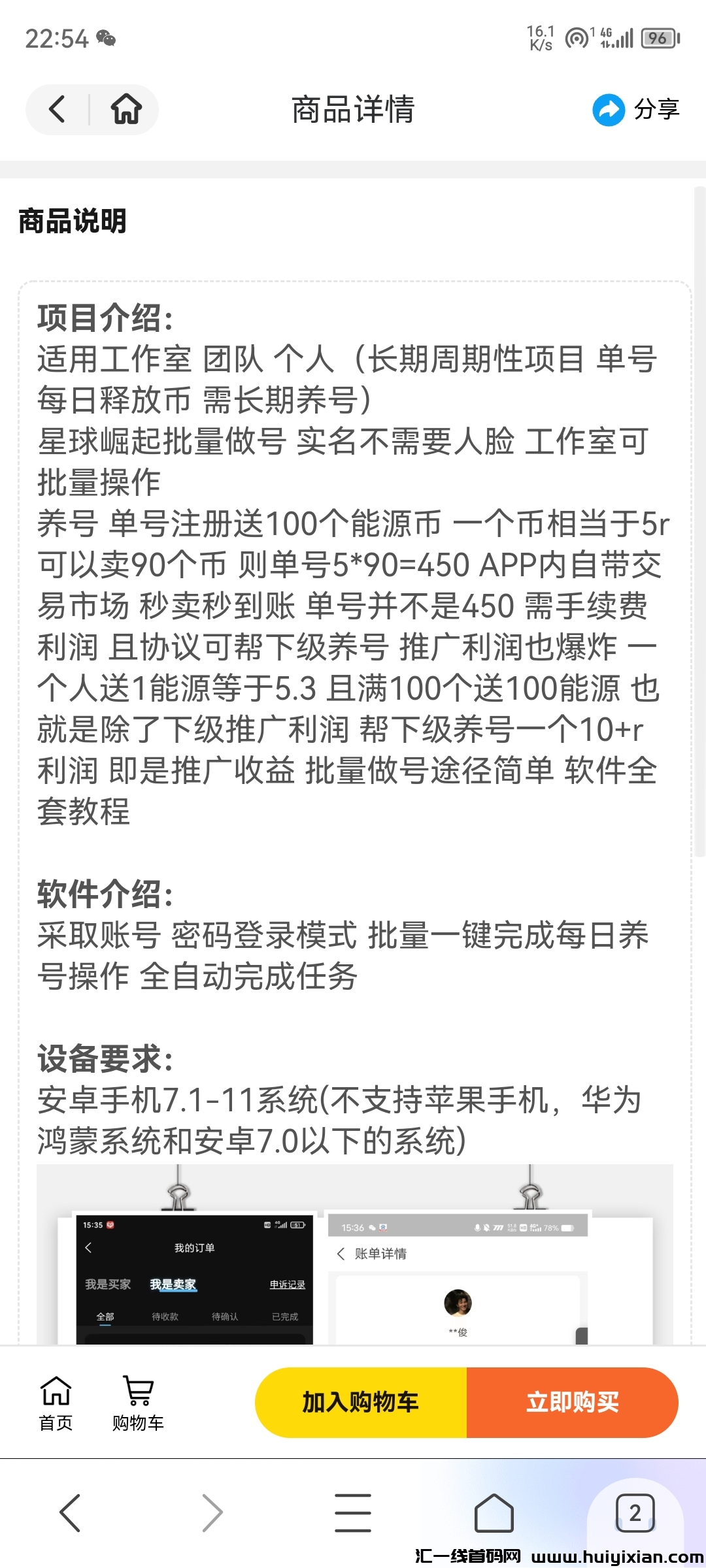Open the browser menu button

[353, 1512]
